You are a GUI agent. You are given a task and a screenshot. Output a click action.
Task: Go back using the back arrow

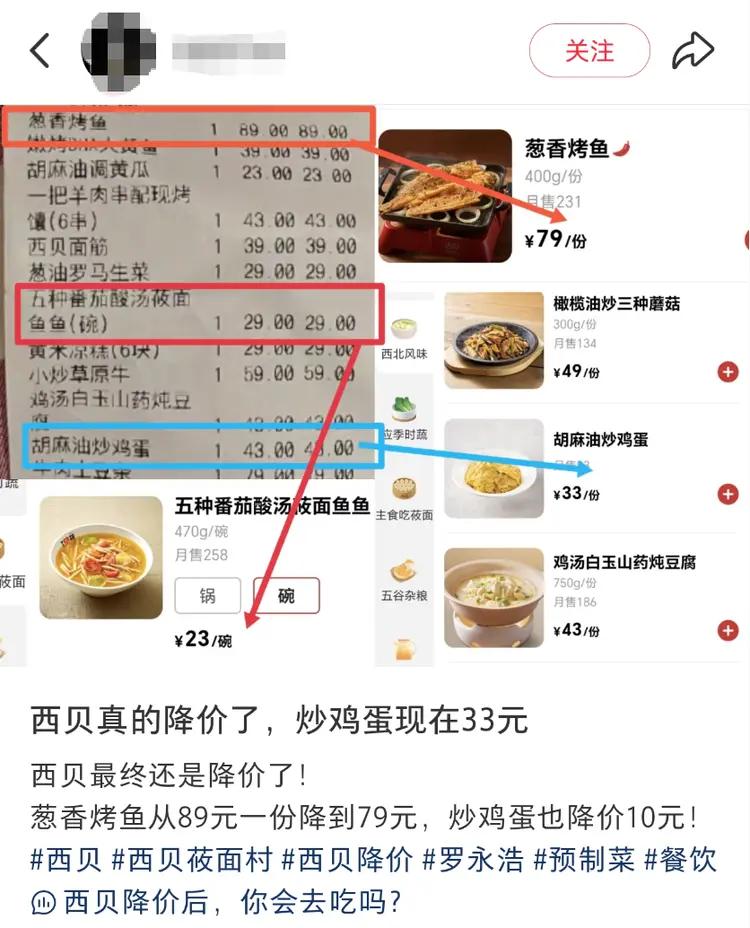point(40,50)
